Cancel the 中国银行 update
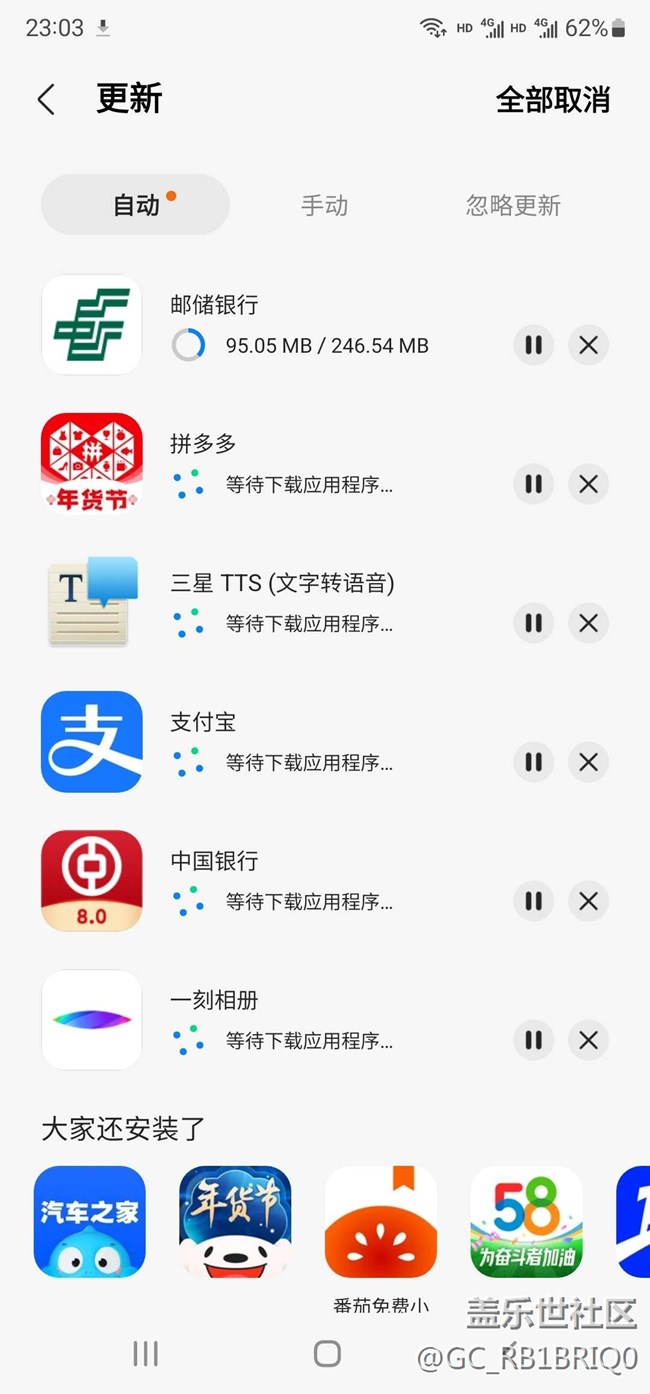 coord(588,901)
